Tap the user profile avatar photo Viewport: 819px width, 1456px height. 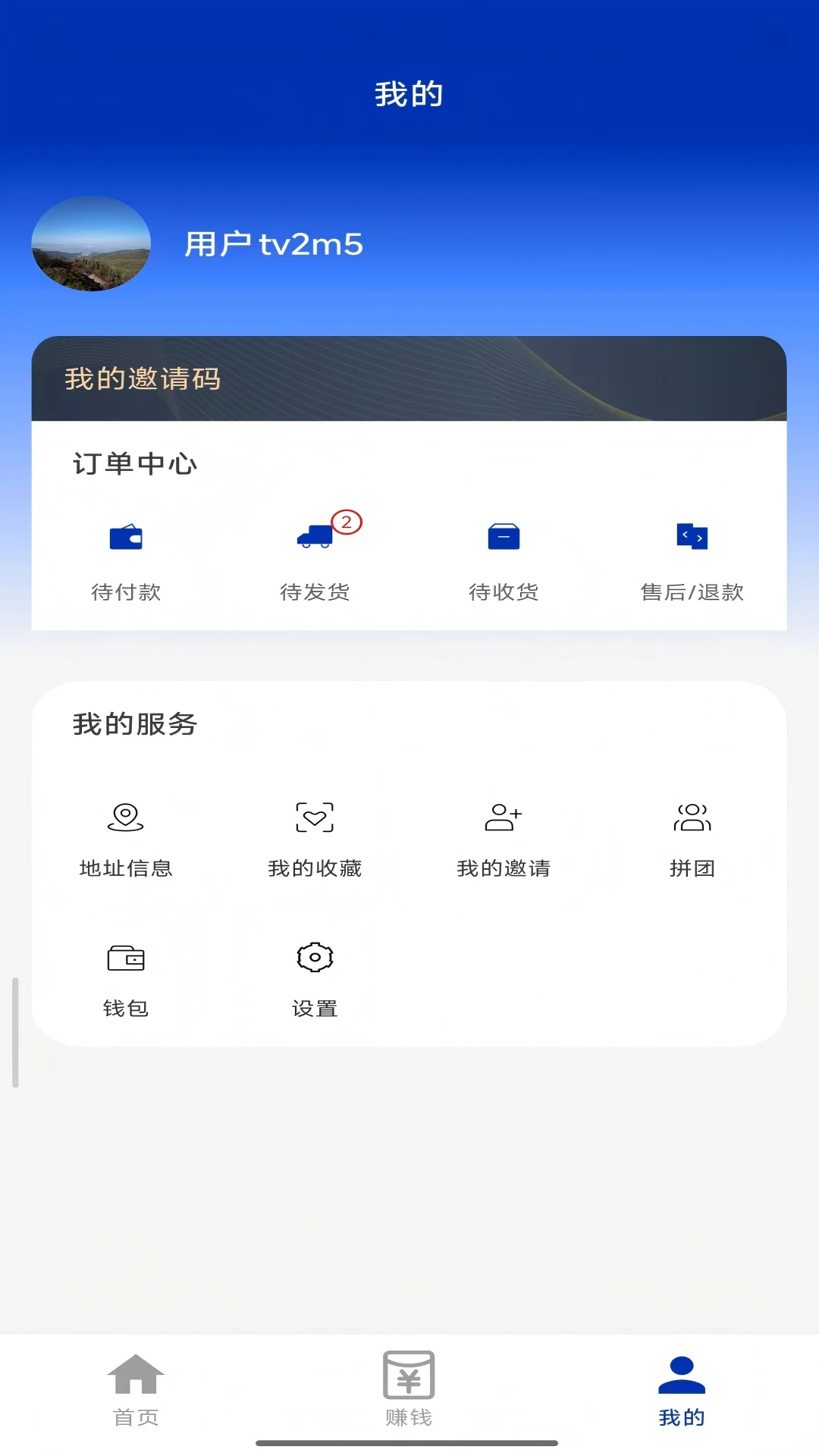91,245
